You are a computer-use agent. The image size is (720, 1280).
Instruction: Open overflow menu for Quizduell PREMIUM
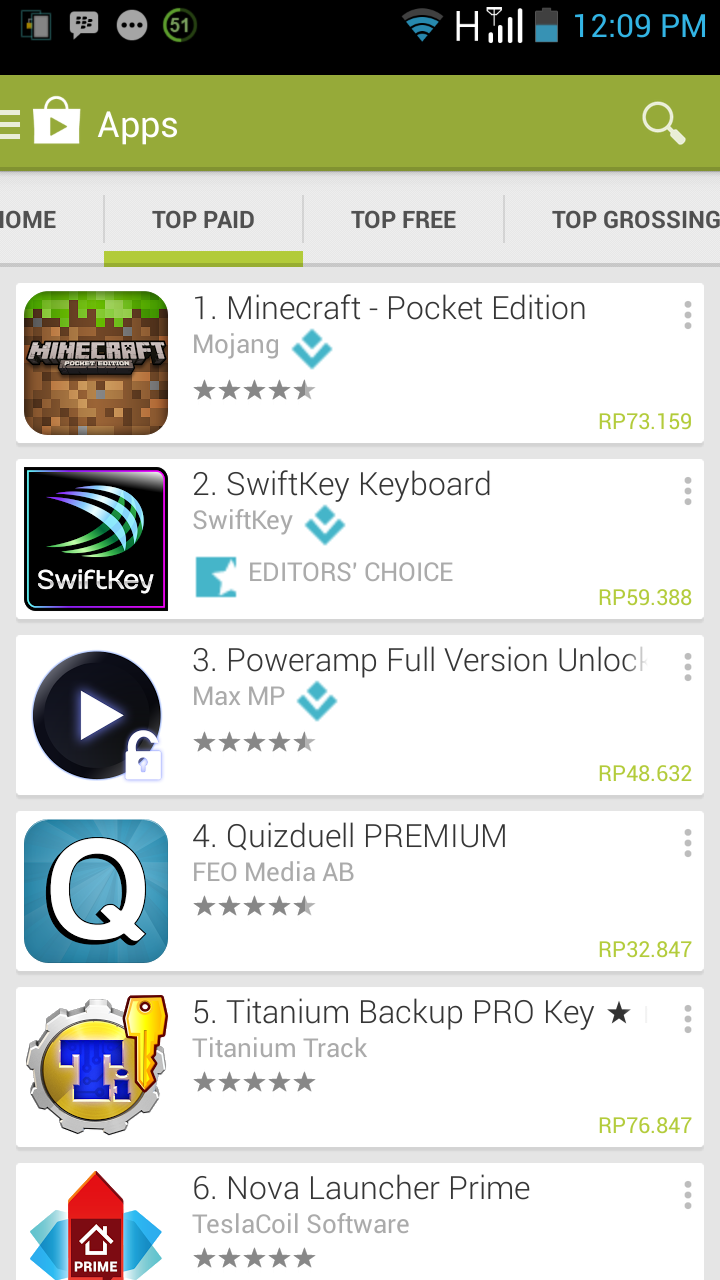tap(687, 844)
